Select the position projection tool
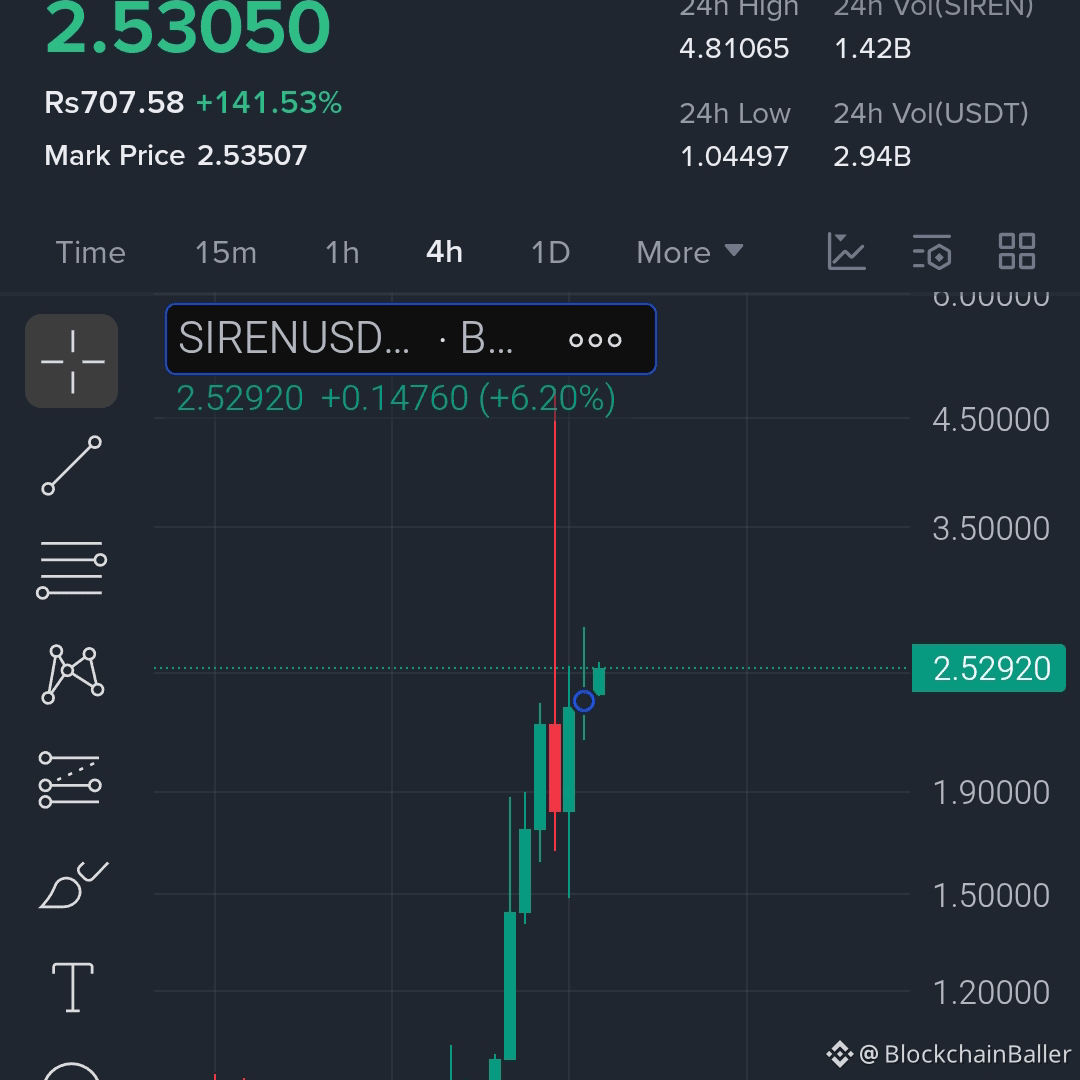This screenshot has width=1080, height=1080. click(70, 780)
